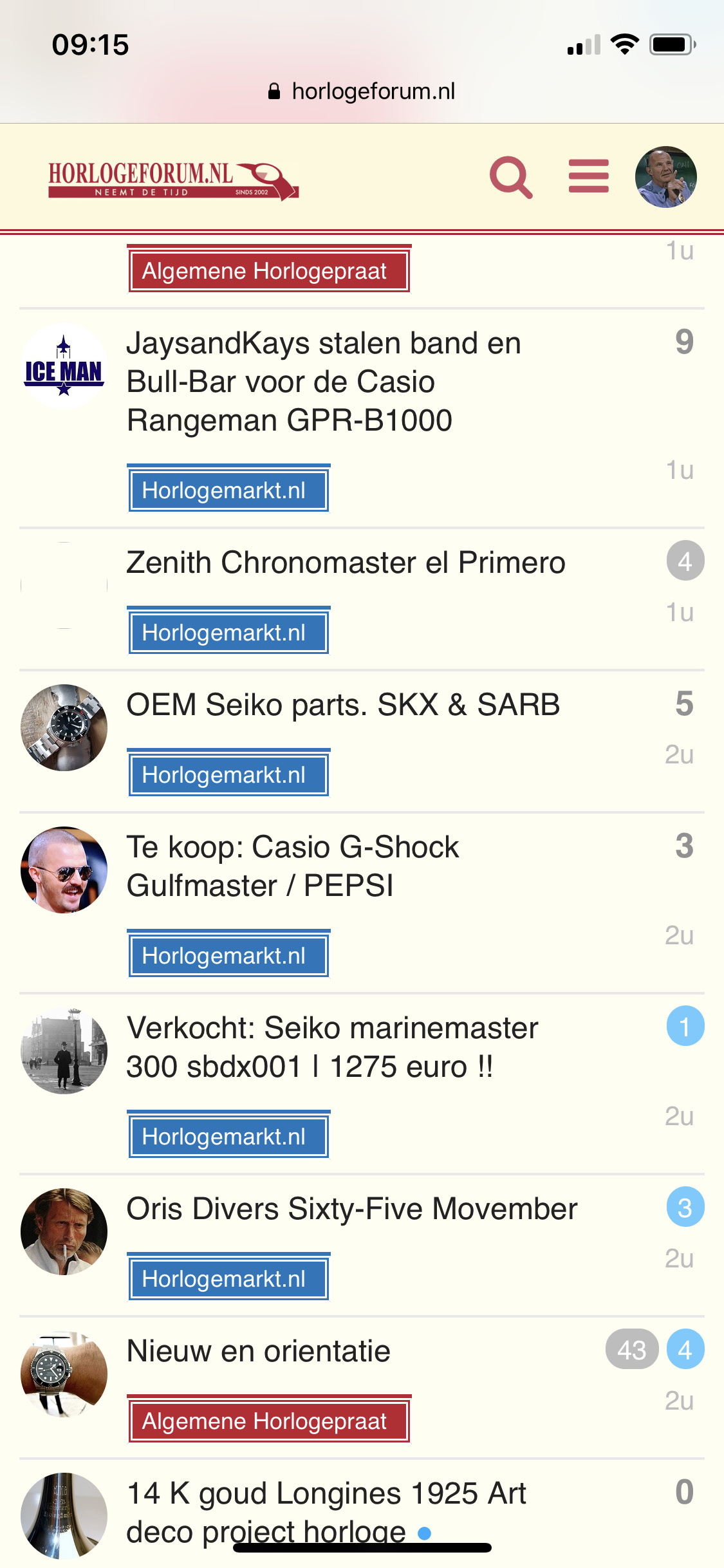This screenshot has height=1568, width=724.
Task: View ICE MAN user avatar profile
Action: click(64, 366)
